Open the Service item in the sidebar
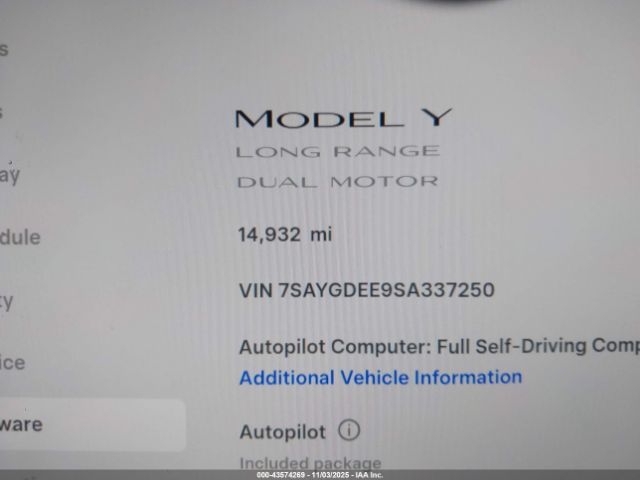The image size is (640, 480). (20, 363)
